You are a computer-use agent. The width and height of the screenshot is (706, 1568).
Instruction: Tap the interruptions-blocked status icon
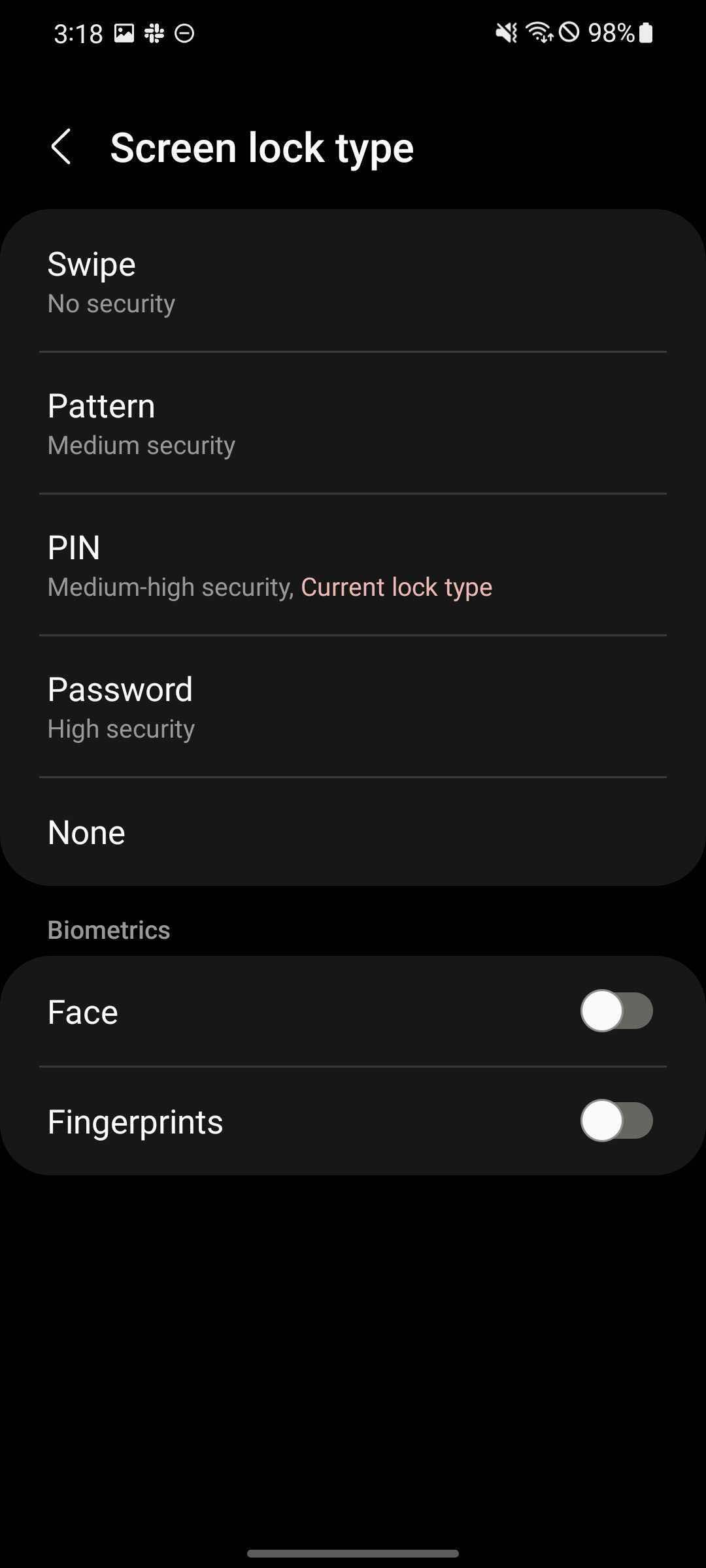coord(570,33)
